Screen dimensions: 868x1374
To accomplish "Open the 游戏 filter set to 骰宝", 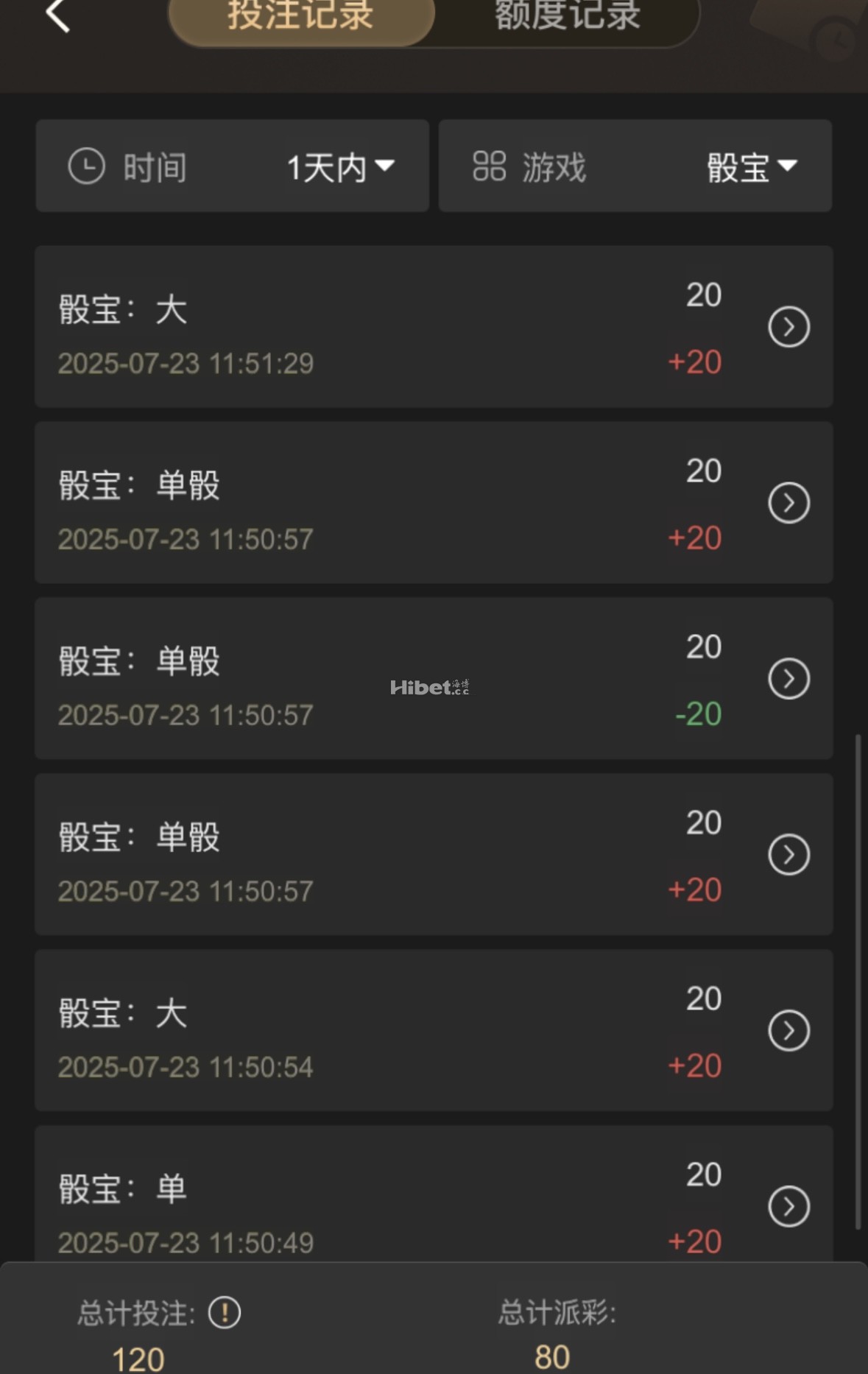I will (x=635, y=166).
